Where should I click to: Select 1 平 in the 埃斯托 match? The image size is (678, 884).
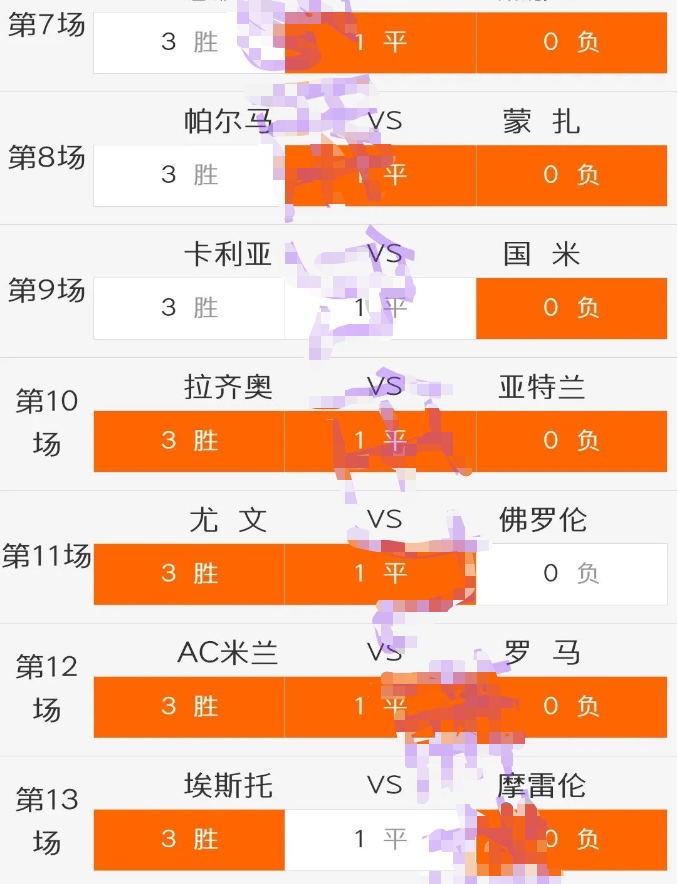pyautogui.click(x=380, y=840)
